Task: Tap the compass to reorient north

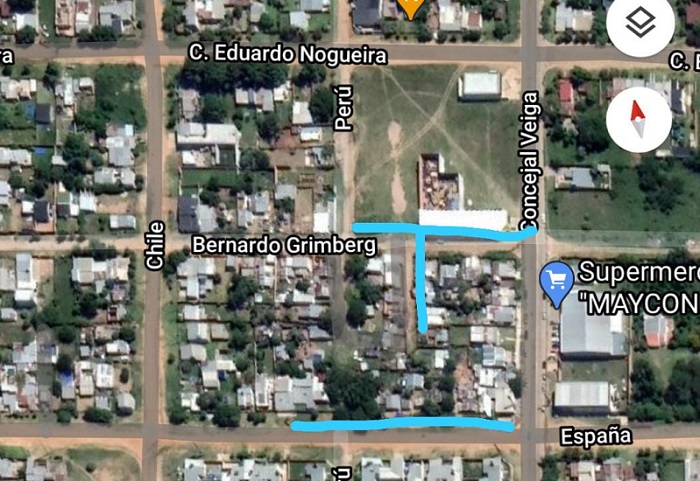Action: [x=638, y=119]
